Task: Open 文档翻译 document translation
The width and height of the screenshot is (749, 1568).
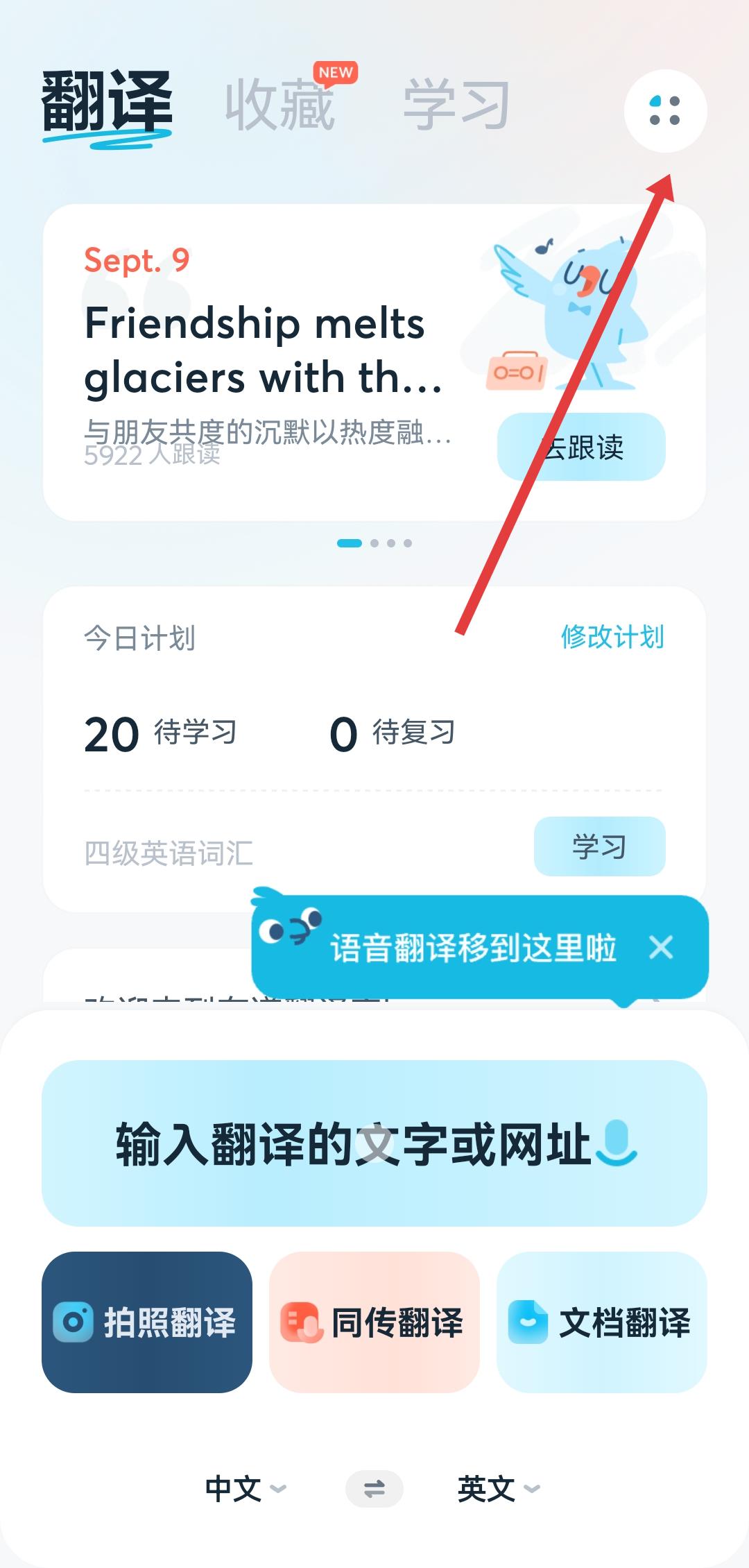Action: click(601, 1322)
